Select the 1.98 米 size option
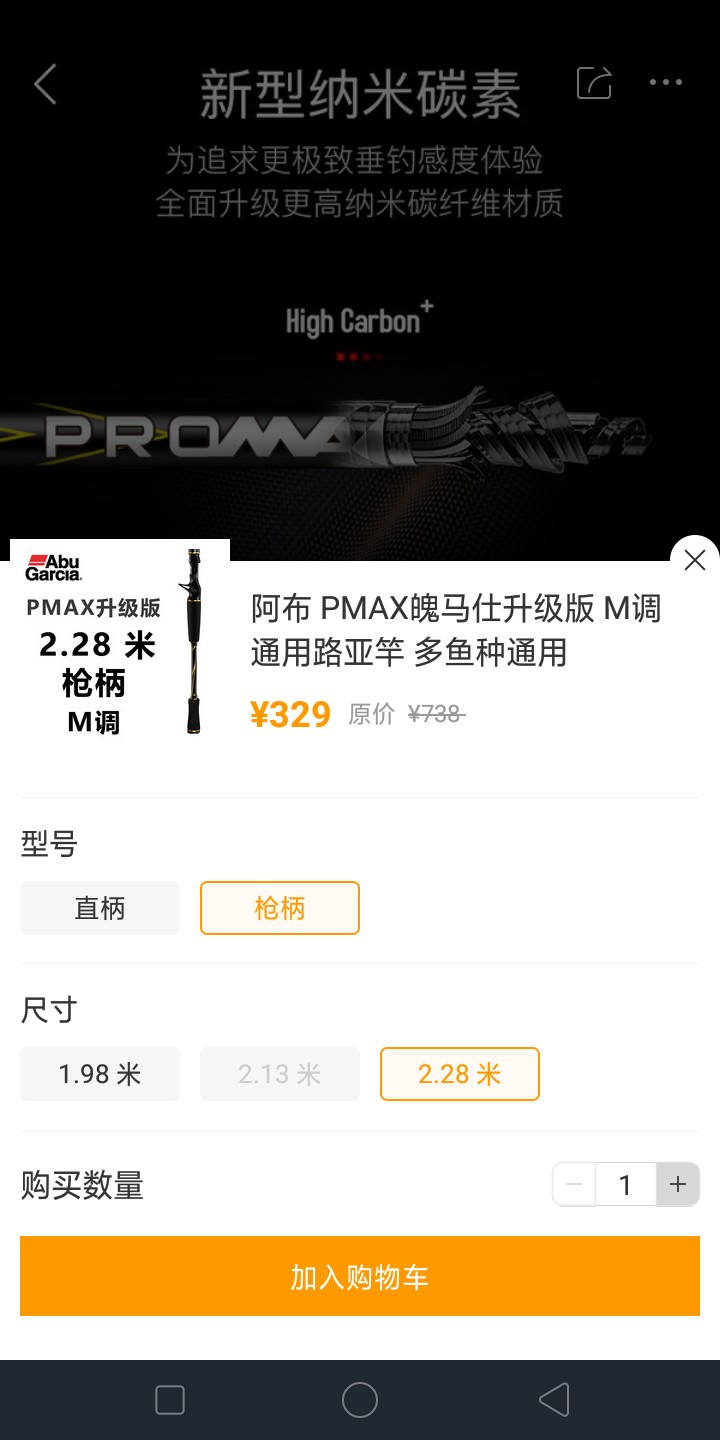720x1440 pixels. point(99,1073)
